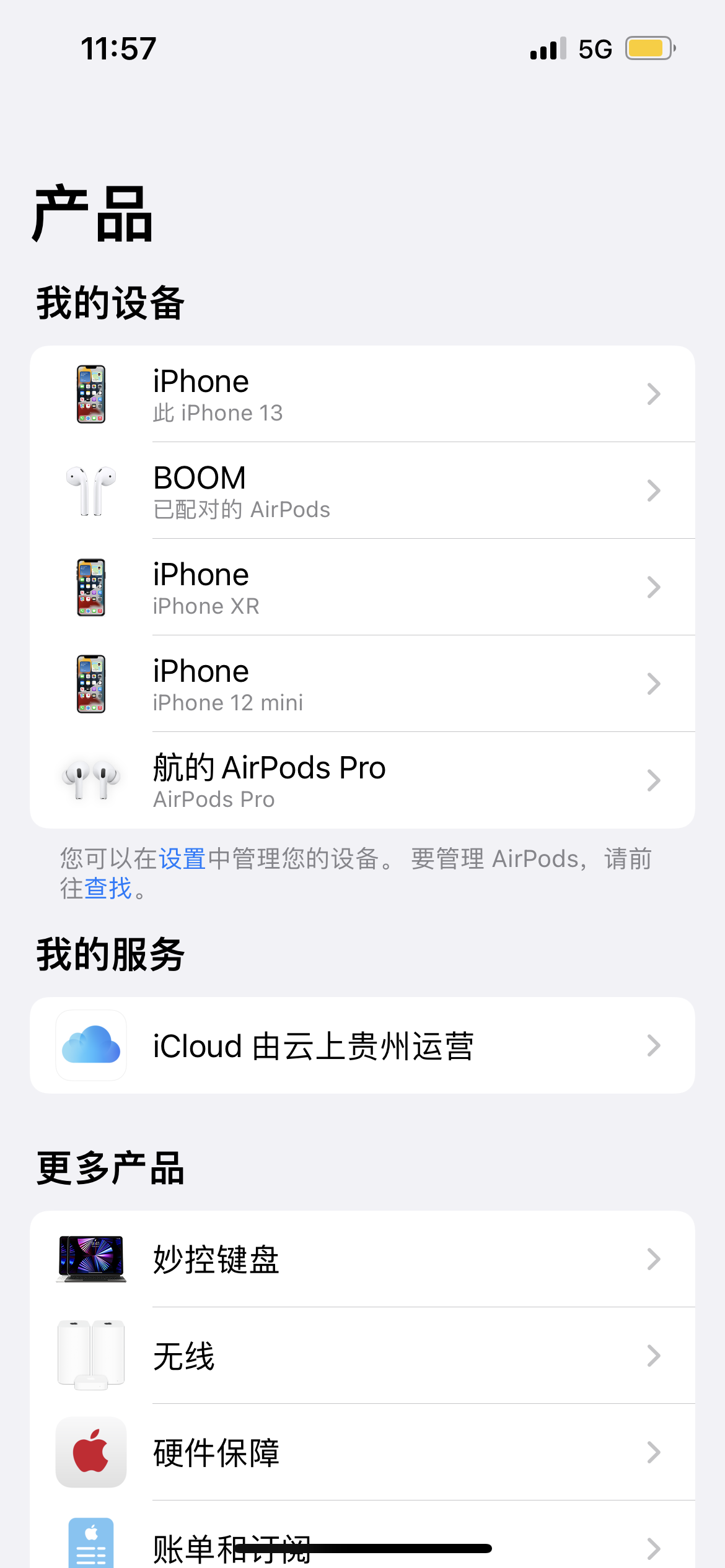Tap the blue 查找 link
This screenshot has width=725, height=1568.
pos(108,889)
